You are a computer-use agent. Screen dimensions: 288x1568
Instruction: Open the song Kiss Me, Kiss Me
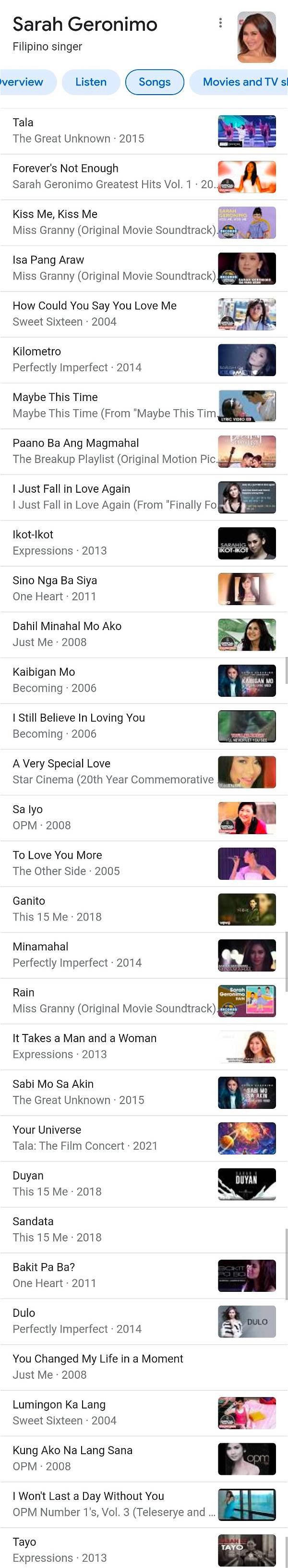point(109,222)
